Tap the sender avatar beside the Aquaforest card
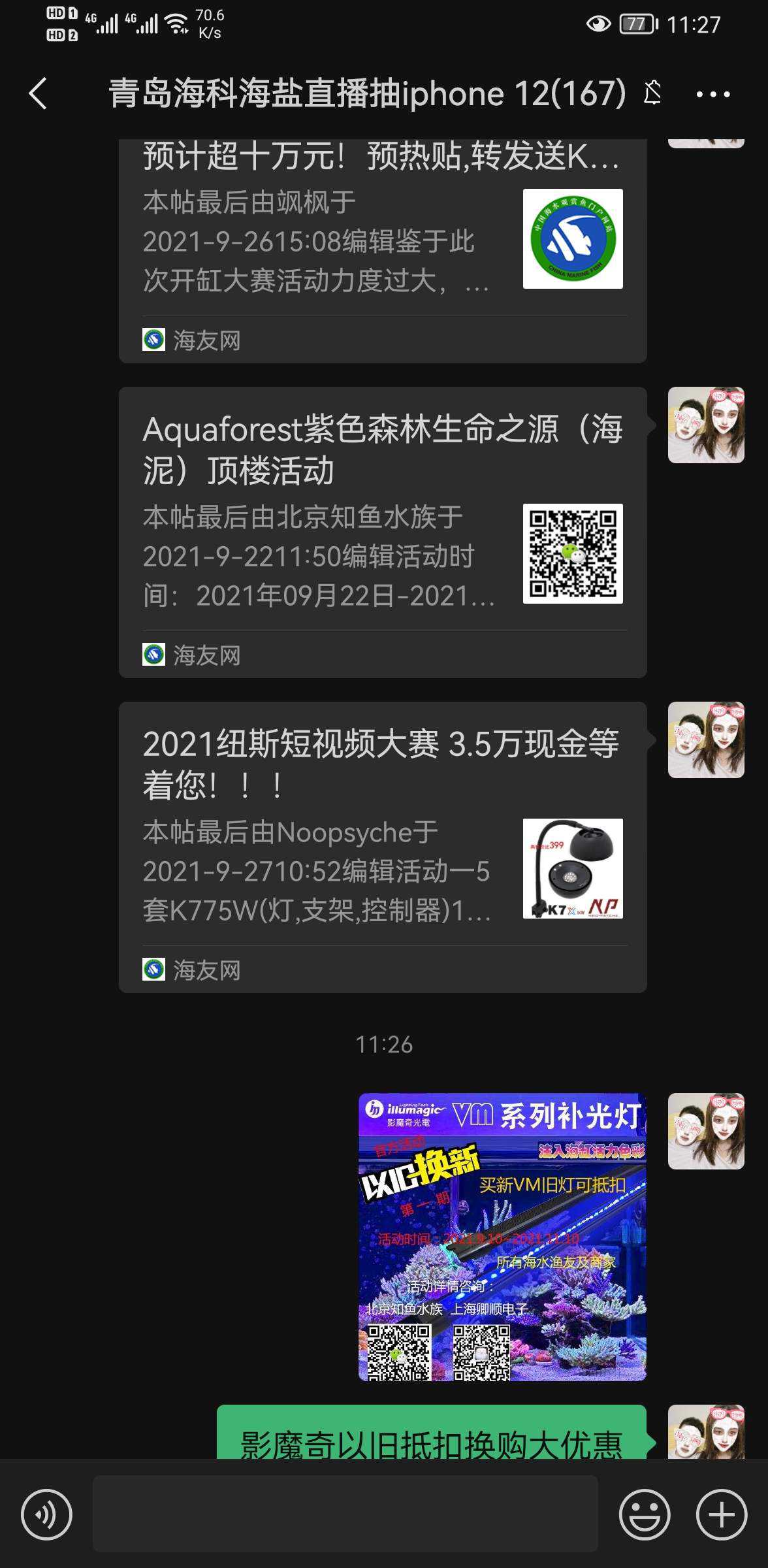The image size is (768, 1568). coord(705,425)
